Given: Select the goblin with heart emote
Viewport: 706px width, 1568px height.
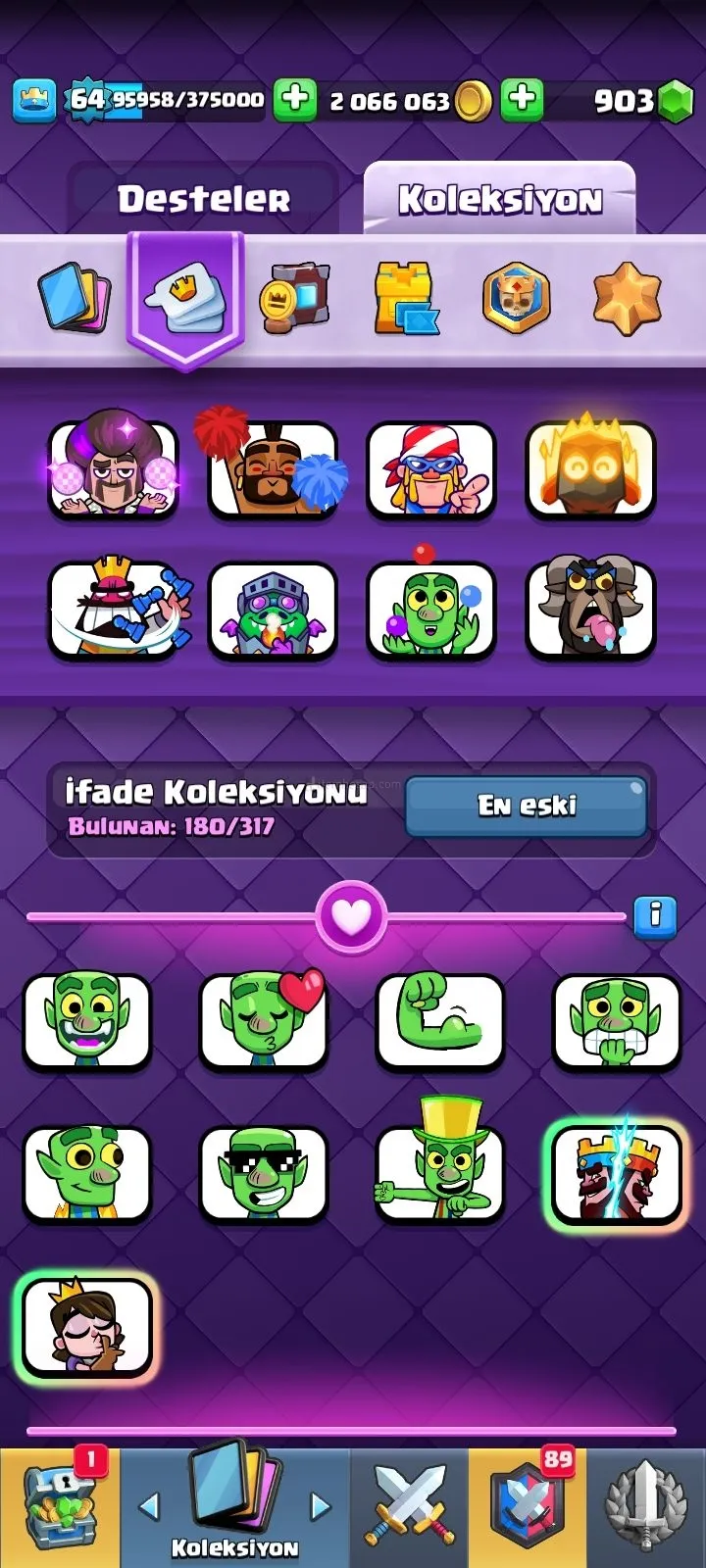Looking at the screenshot, I should [263, 1021].
